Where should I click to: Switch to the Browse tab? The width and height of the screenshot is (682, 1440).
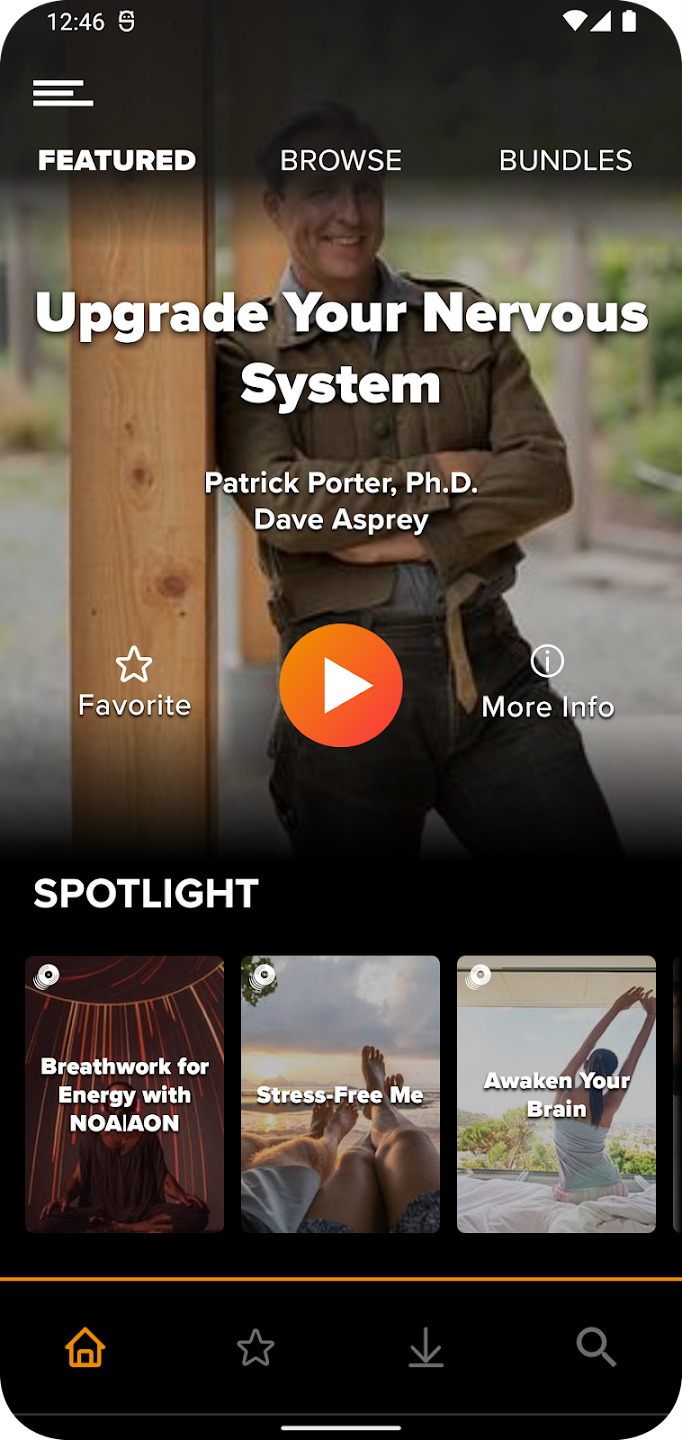(341, 161)
